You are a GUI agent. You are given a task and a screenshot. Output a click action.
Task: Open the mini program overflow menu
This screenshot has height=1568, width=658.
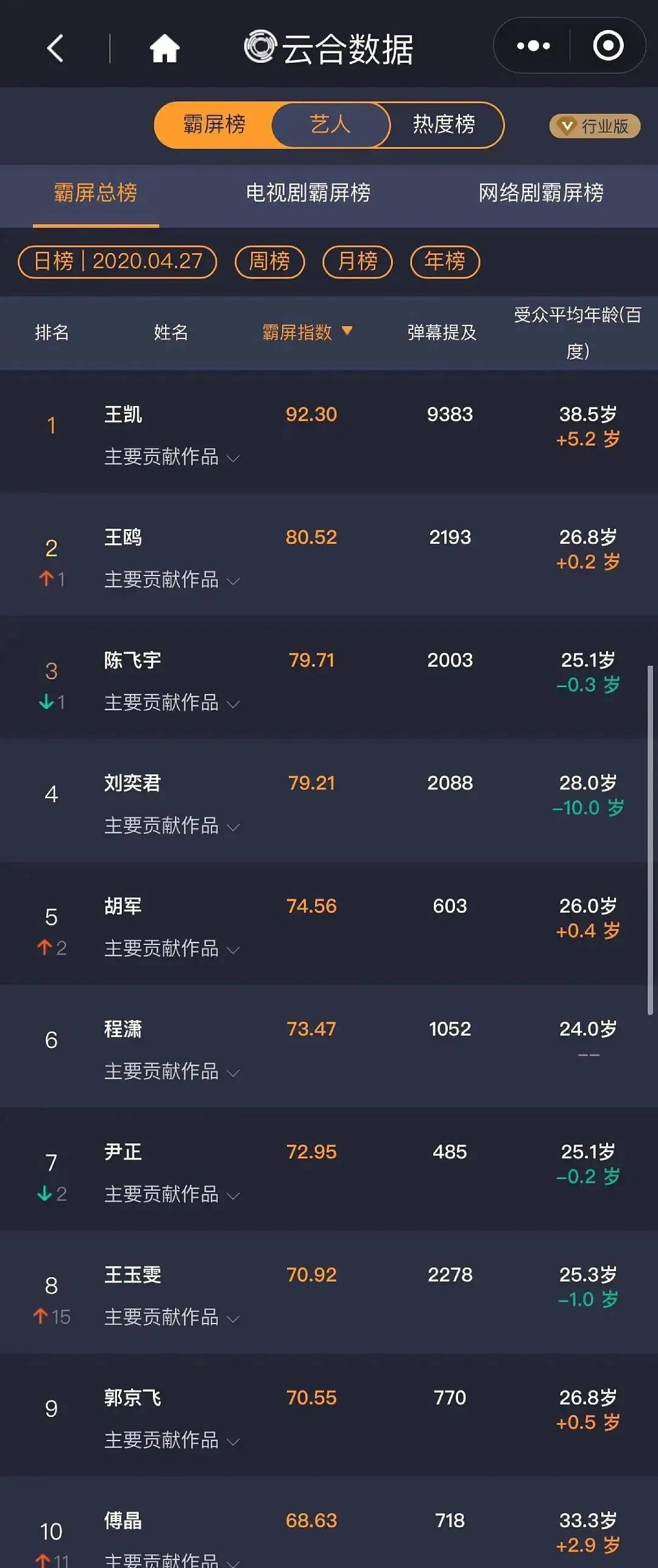(532, 46)
